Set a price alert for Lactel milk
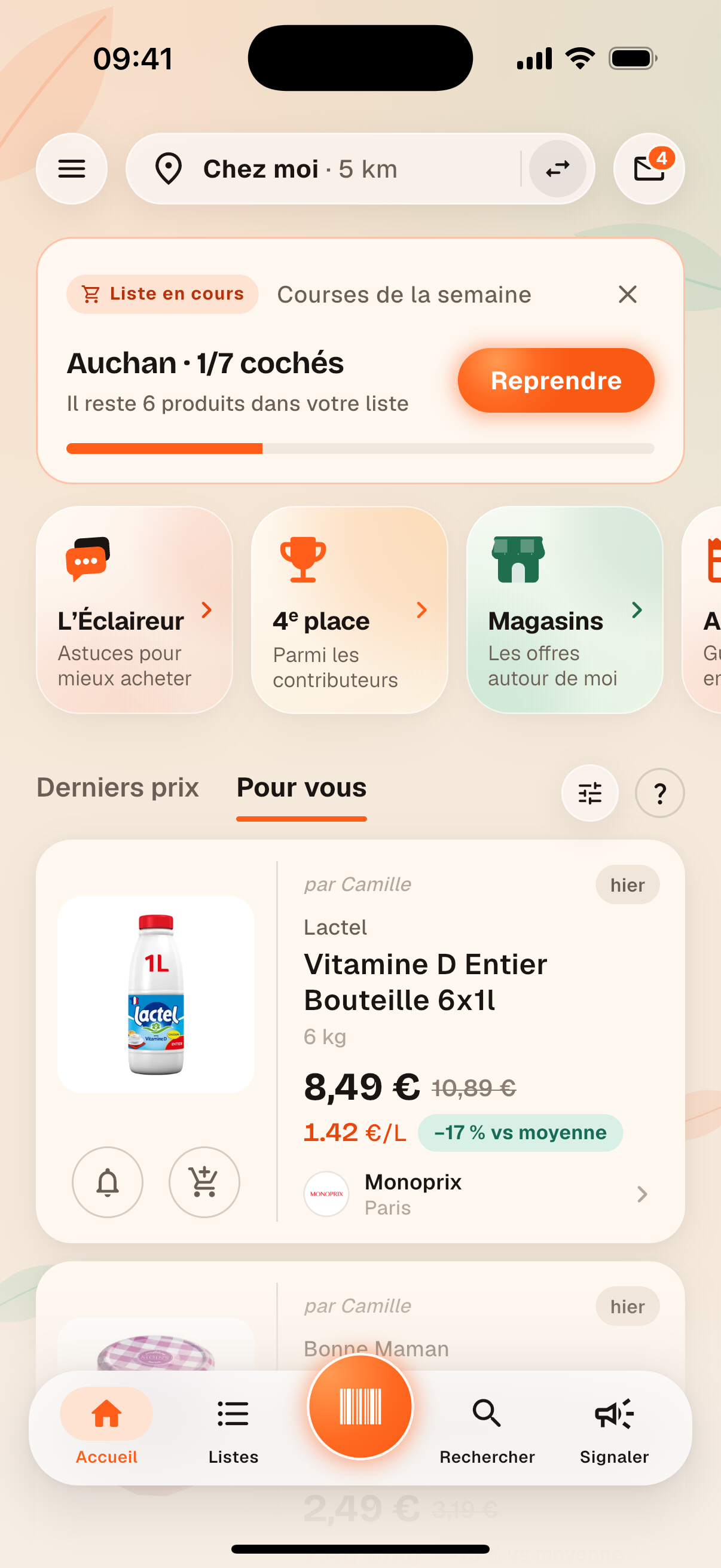Viewport: 721px width, 1568px height. [x=108, y=1182]
